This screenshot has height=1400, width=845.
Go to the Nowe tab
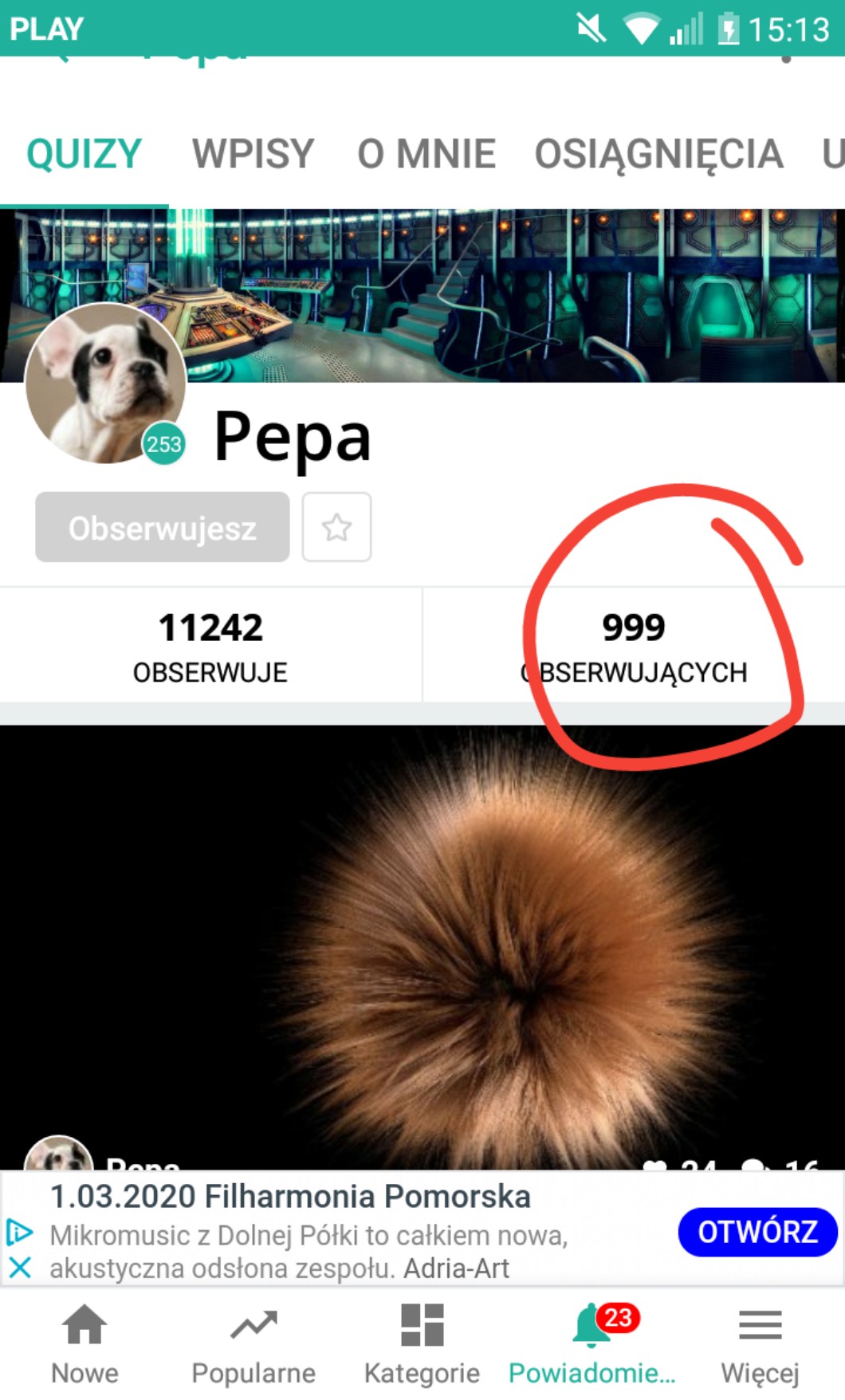point(84,1343)
